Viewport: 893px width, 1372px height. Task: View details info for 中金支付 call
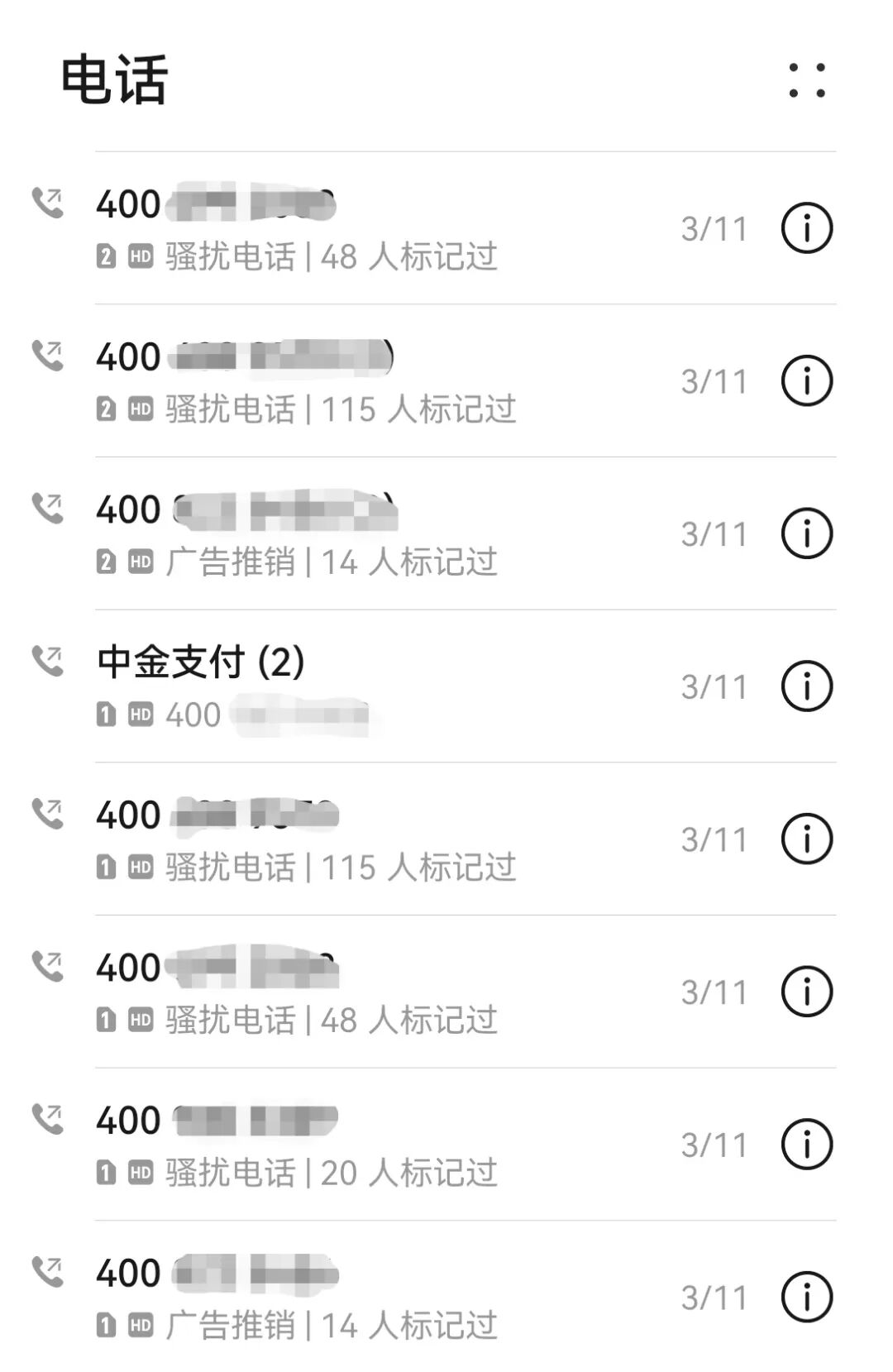coord(806,686)
